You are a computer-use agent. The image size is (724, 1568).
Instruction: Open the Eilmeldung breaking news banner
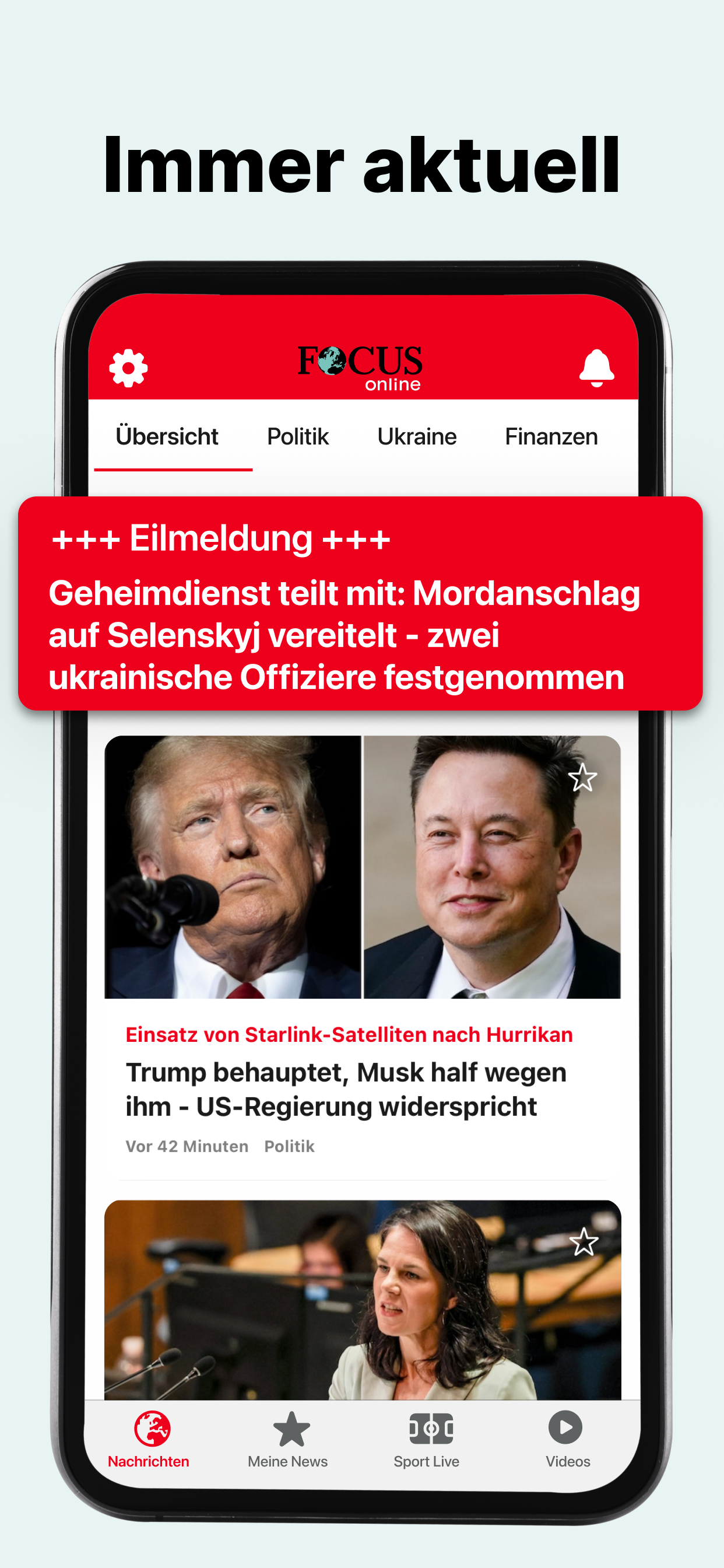click(361, 608)
